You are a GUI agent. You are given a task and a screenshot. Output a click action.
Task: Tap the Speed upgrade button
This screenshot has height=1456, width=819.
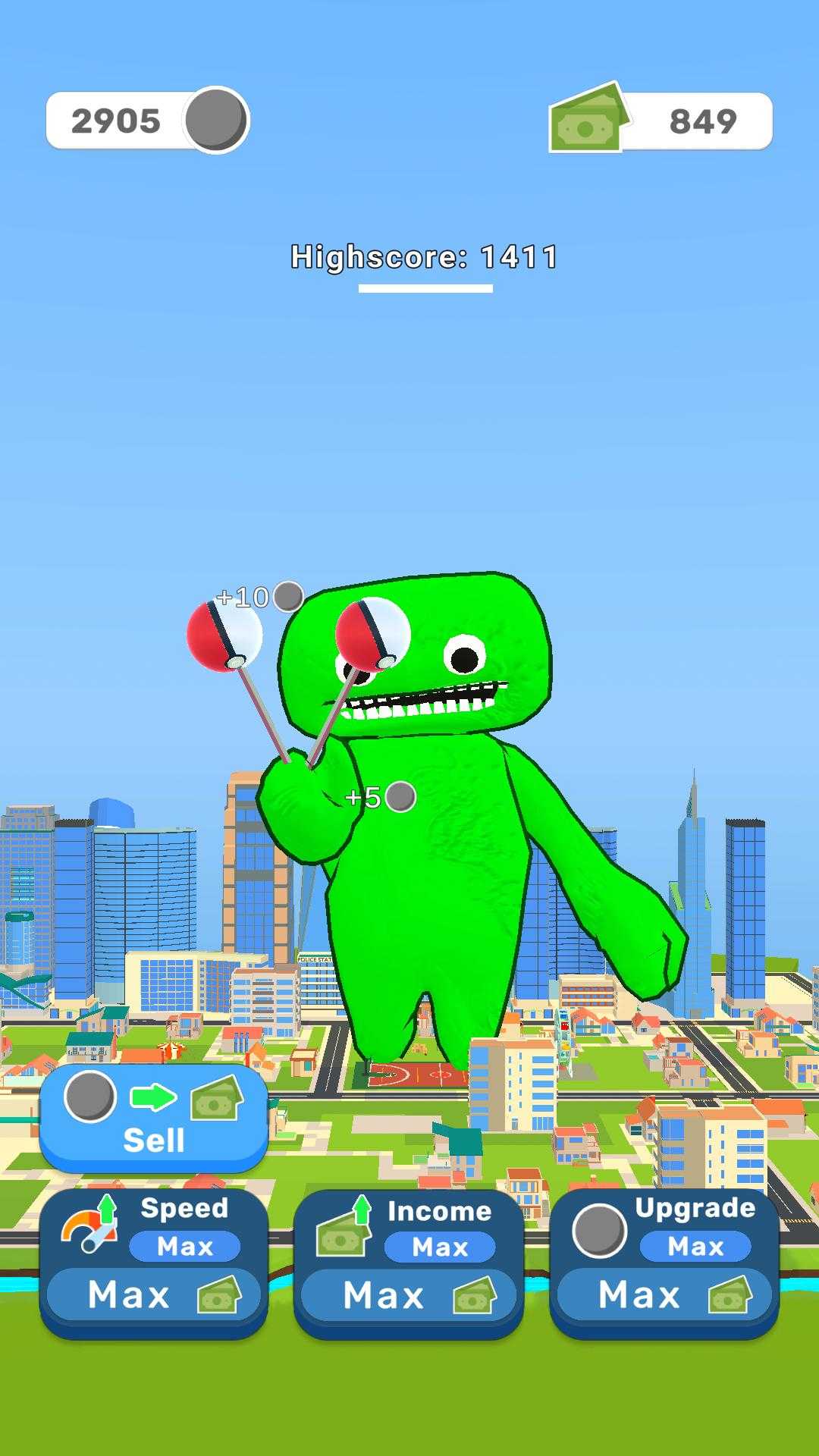(153, 1262)
